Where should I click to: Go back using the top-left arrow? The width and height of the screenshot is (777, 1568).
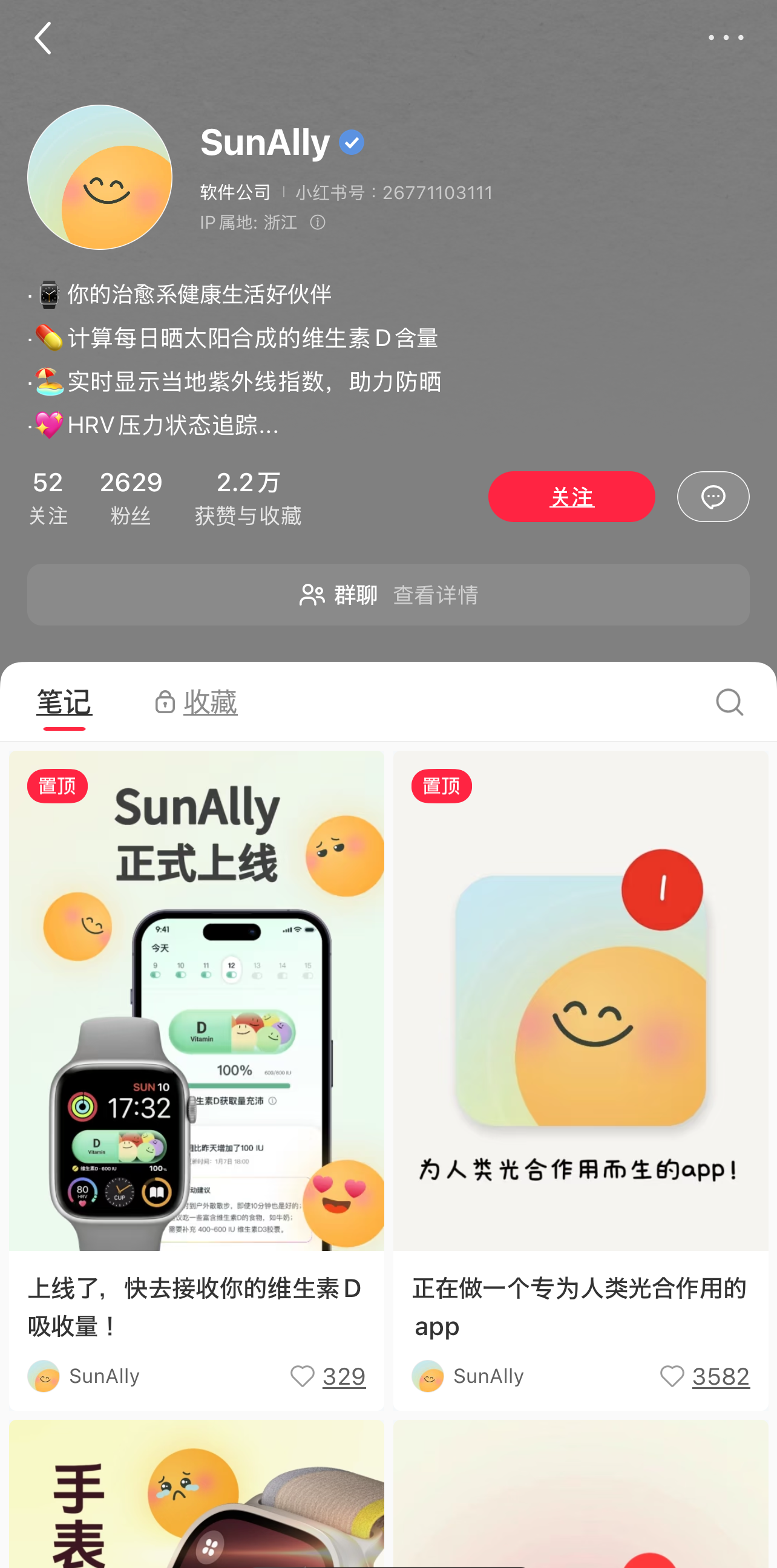[x=42, y=38]
